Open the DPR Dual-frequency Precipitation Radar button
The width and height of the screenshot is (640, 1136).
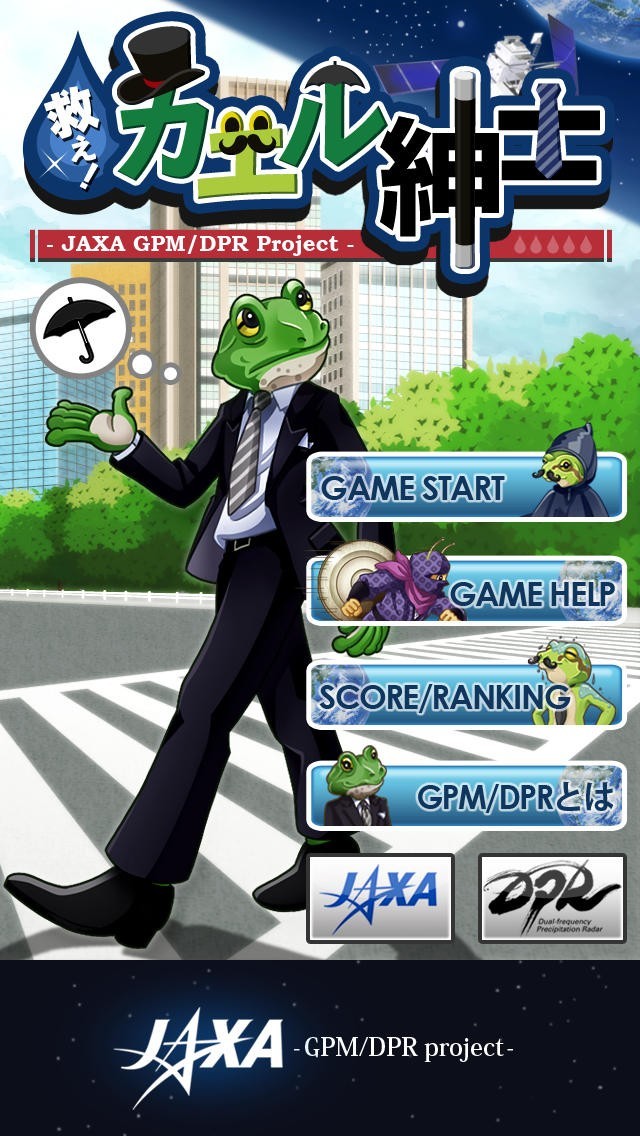[552, 897]
